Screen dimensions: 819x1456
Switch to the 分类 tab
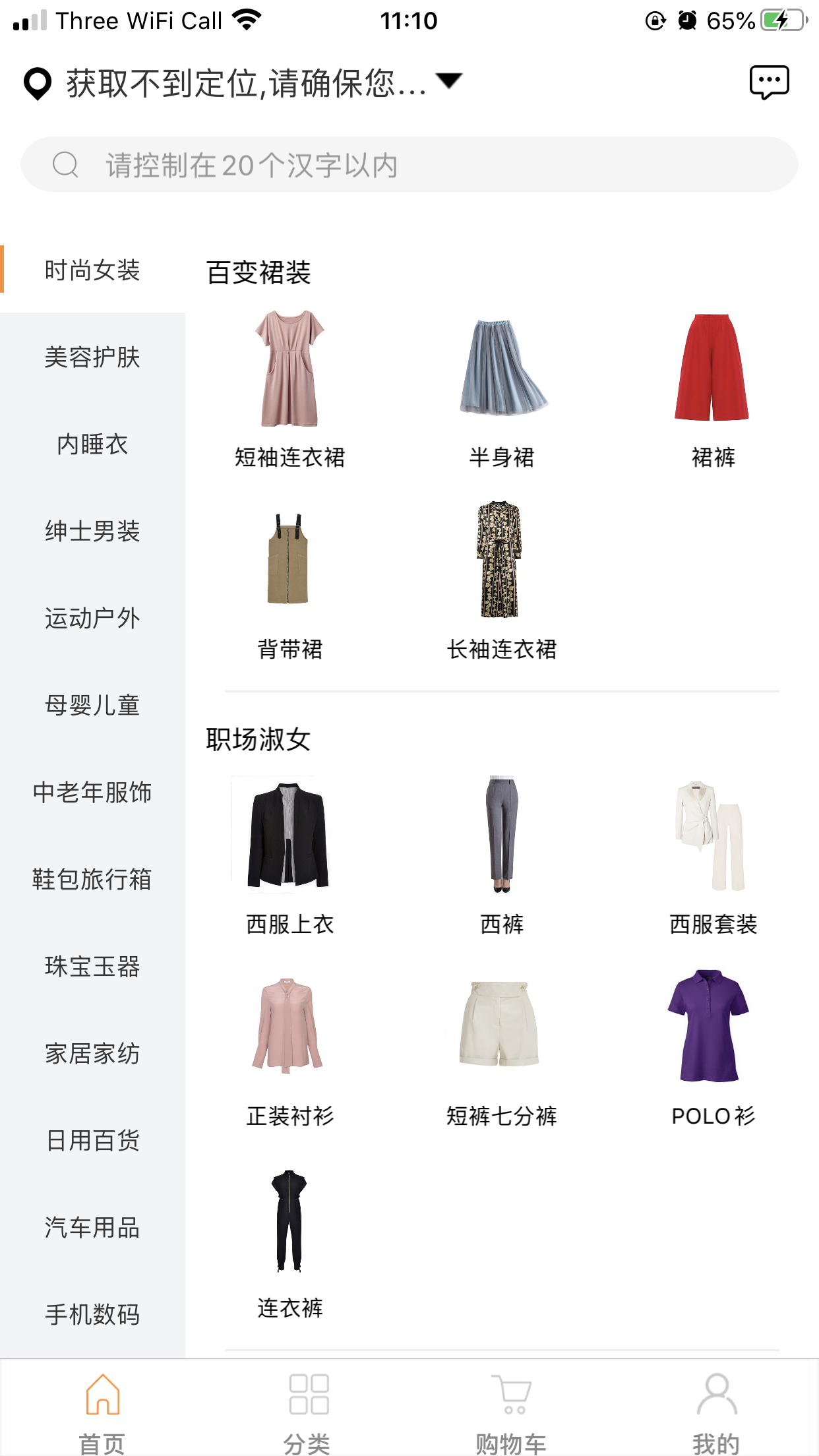point(307,1412)
